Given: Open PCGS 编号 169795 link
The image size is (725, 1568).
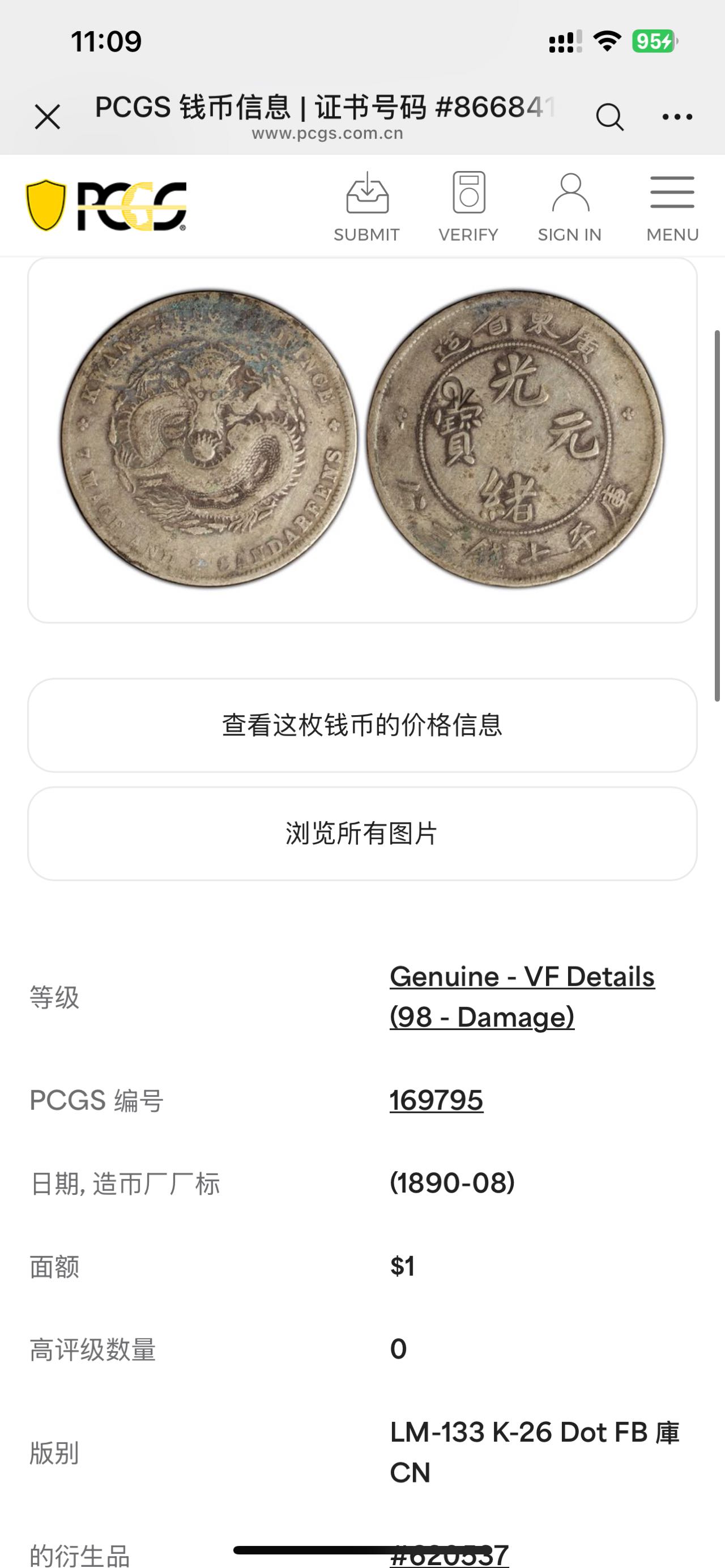Looking at the screenshot, I should click(x=436, y=1100).
